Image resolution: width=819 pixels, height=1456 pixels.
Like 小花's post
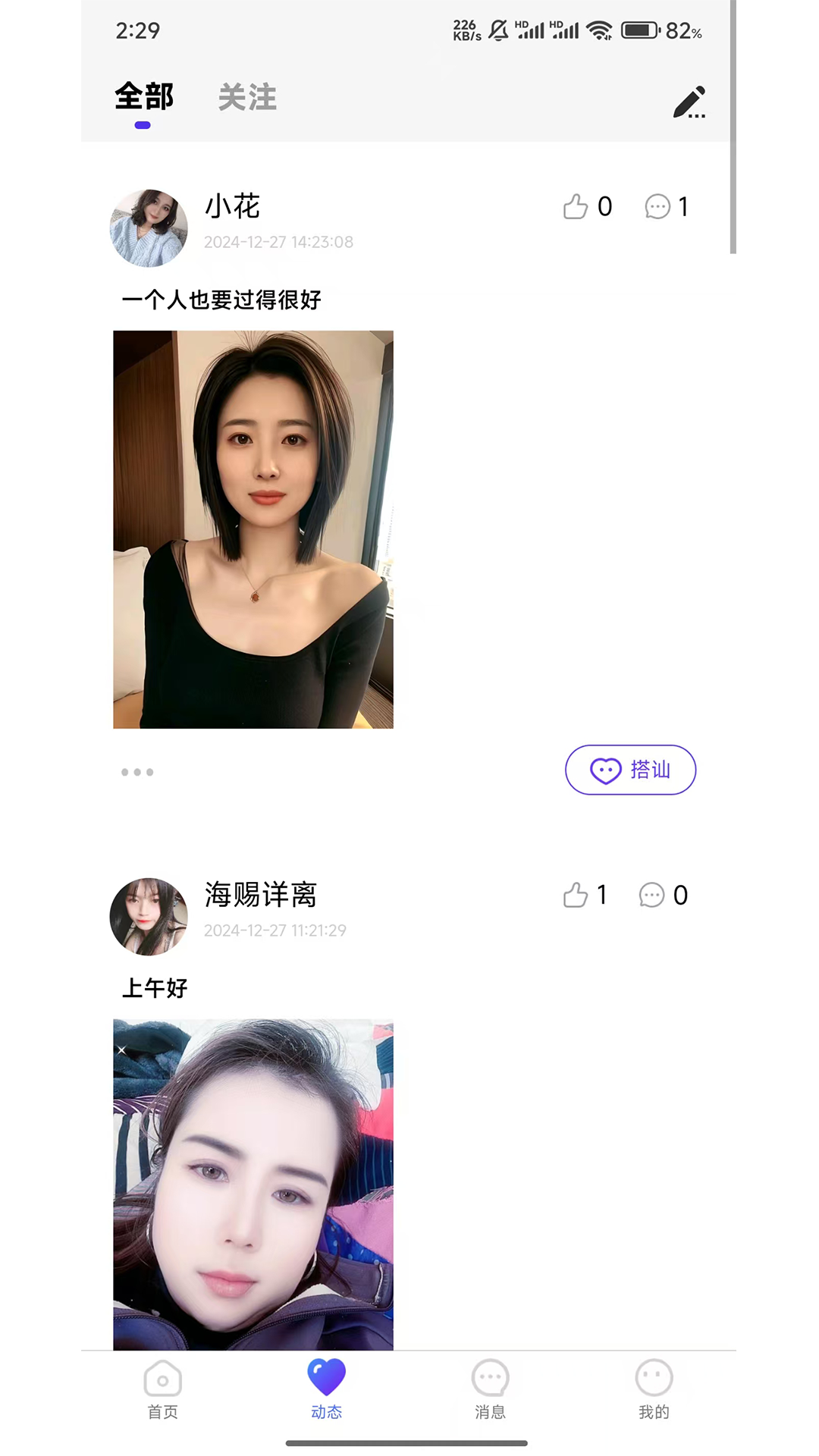(x=576, y=206)
